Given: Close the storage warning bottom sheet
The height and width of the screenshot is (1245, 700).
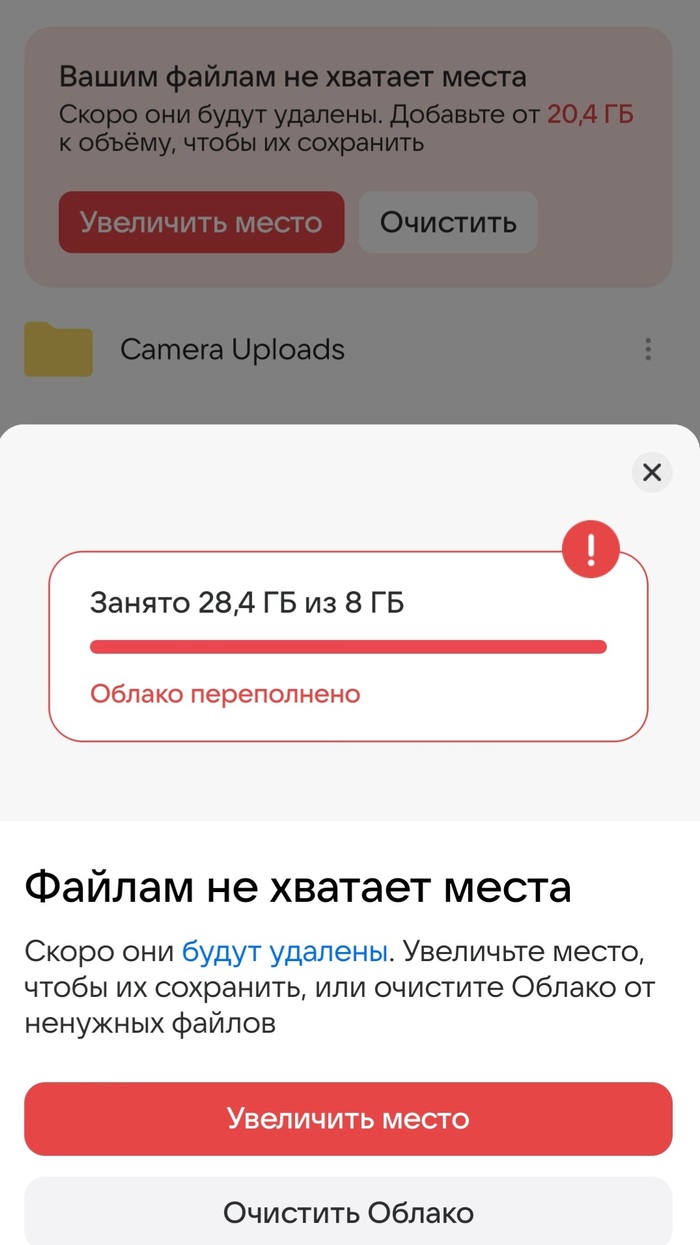Looking at the screenshot, I should [652, 472].
